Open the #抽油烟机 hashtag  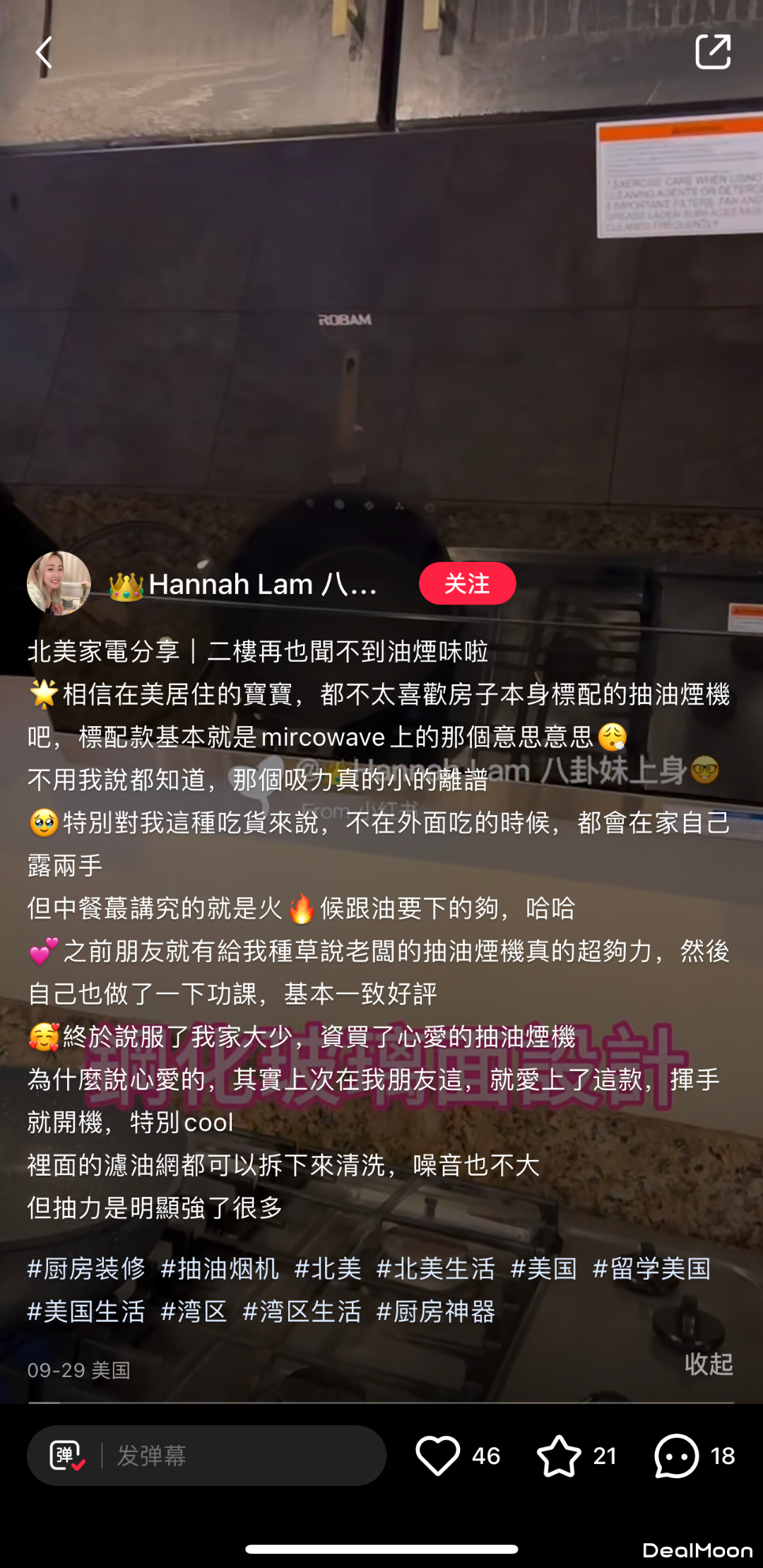click(x=220, y=1269)
